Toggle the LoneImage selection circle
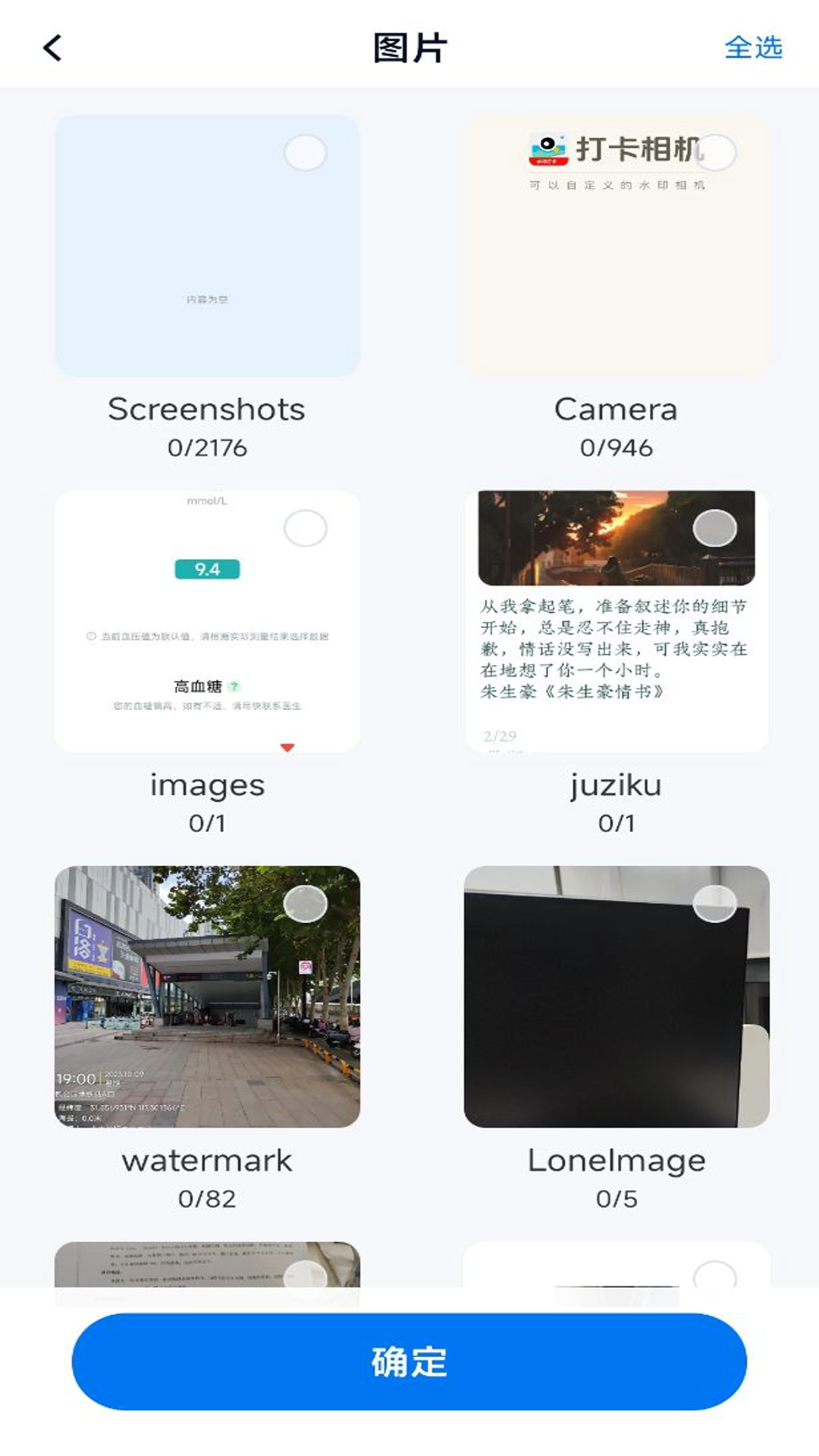The image size is (819, 1456). pyautogui.click(x=714, y=905)
